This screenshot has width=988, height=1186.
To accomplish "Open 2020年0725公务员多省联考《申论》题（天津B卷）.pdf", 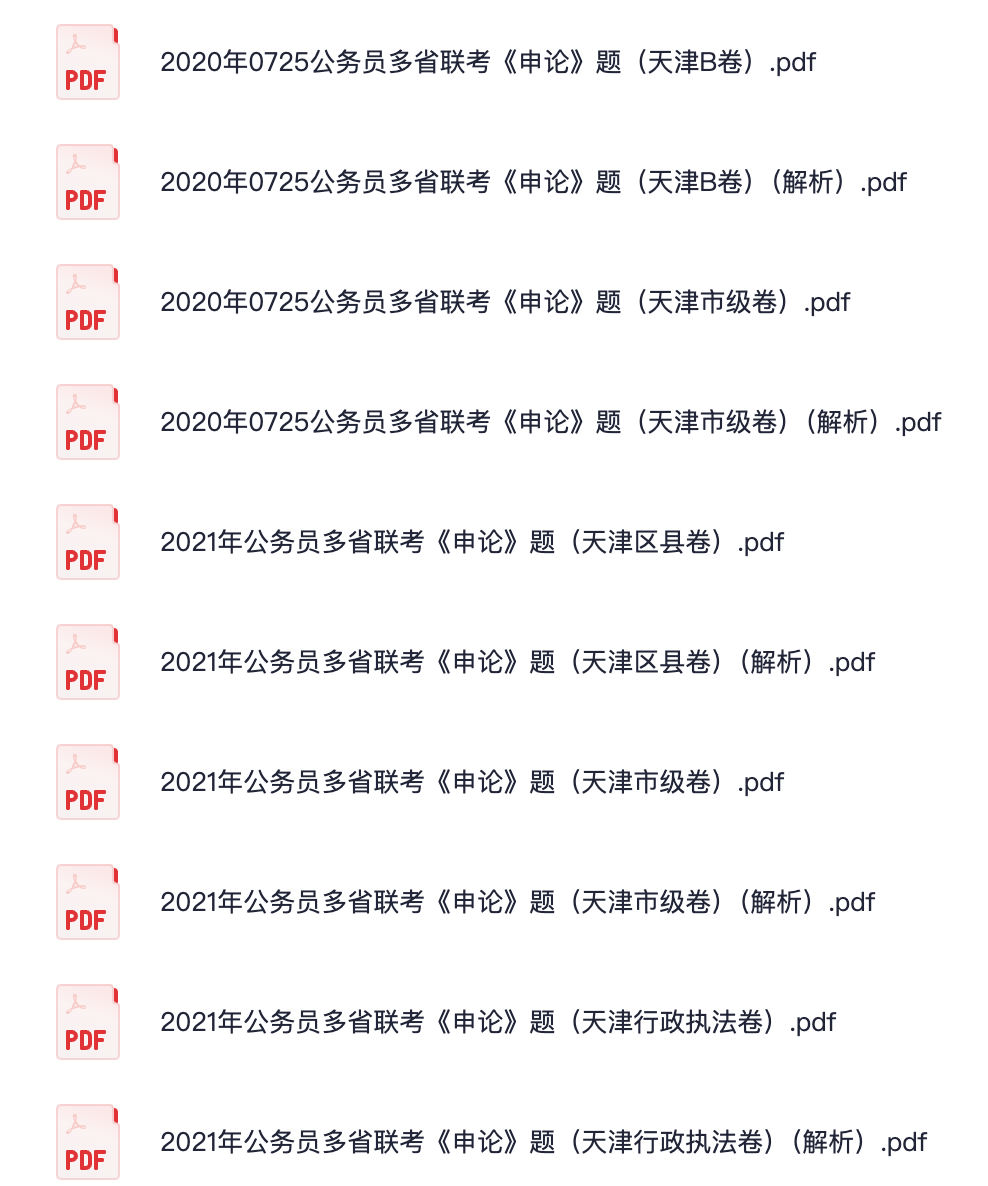I will coord(487,62).
